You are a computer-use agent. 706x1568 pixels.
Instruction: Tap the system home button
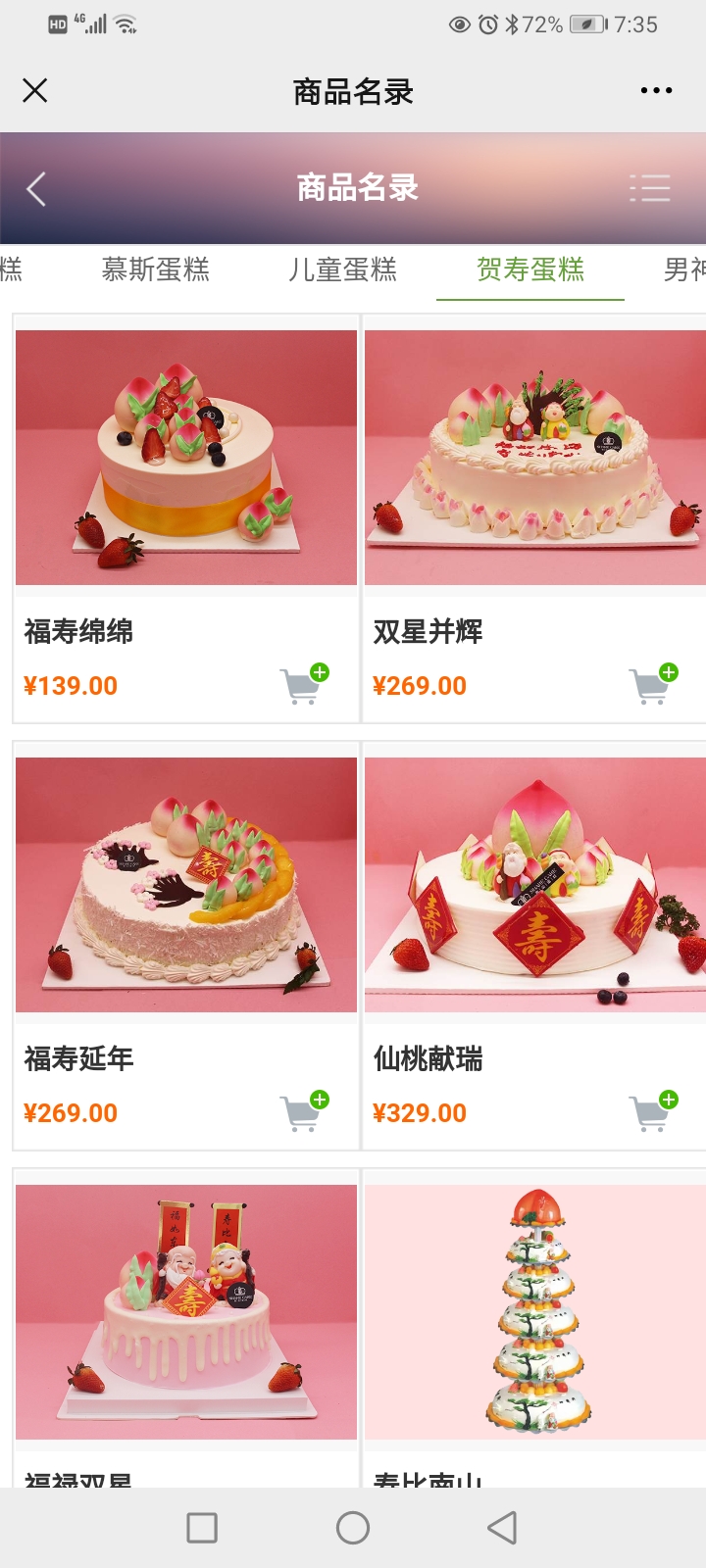[x=353, y=1527]
